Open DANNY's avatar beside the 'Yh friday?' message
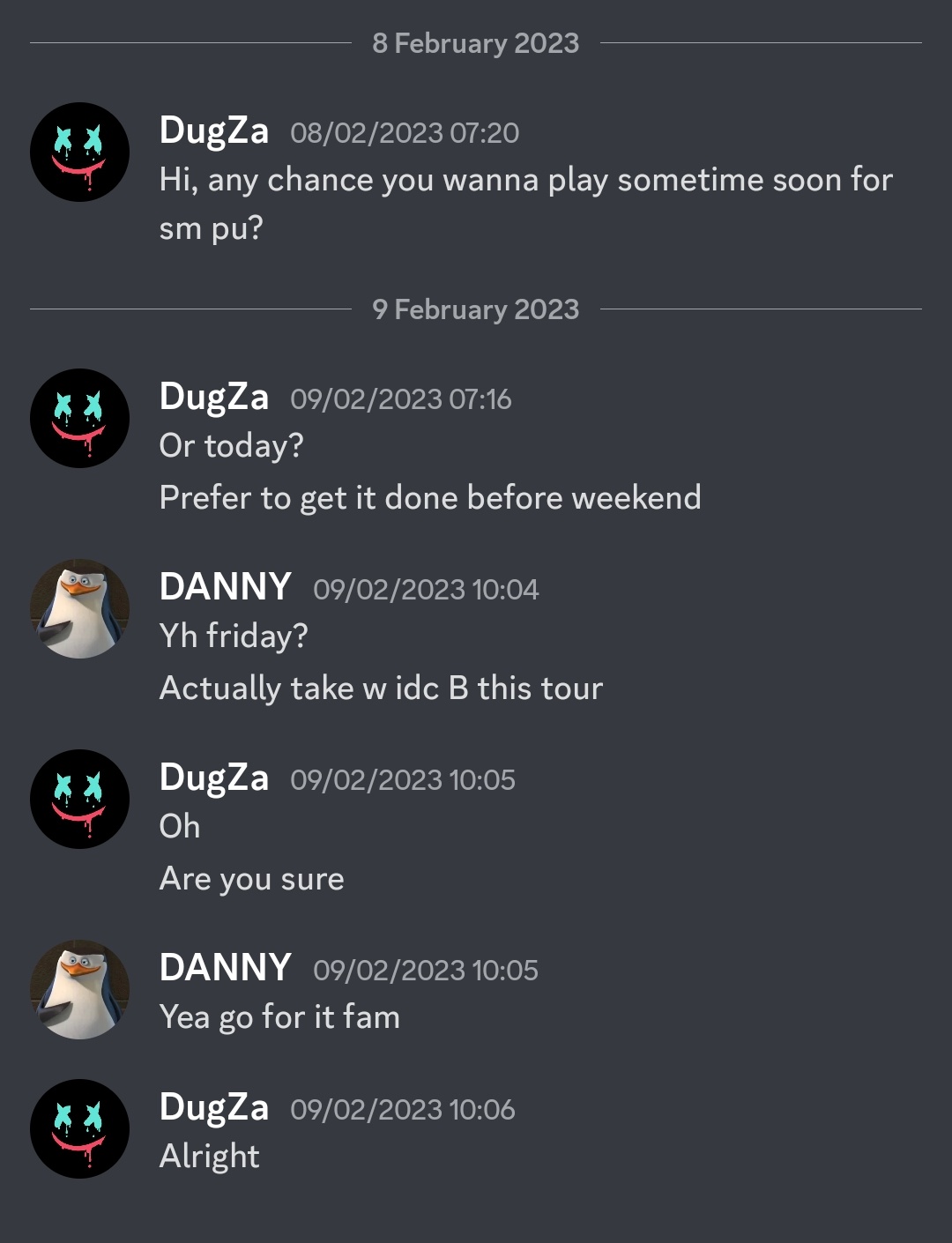The image size is (952, 1243). (x=79, y=608)
